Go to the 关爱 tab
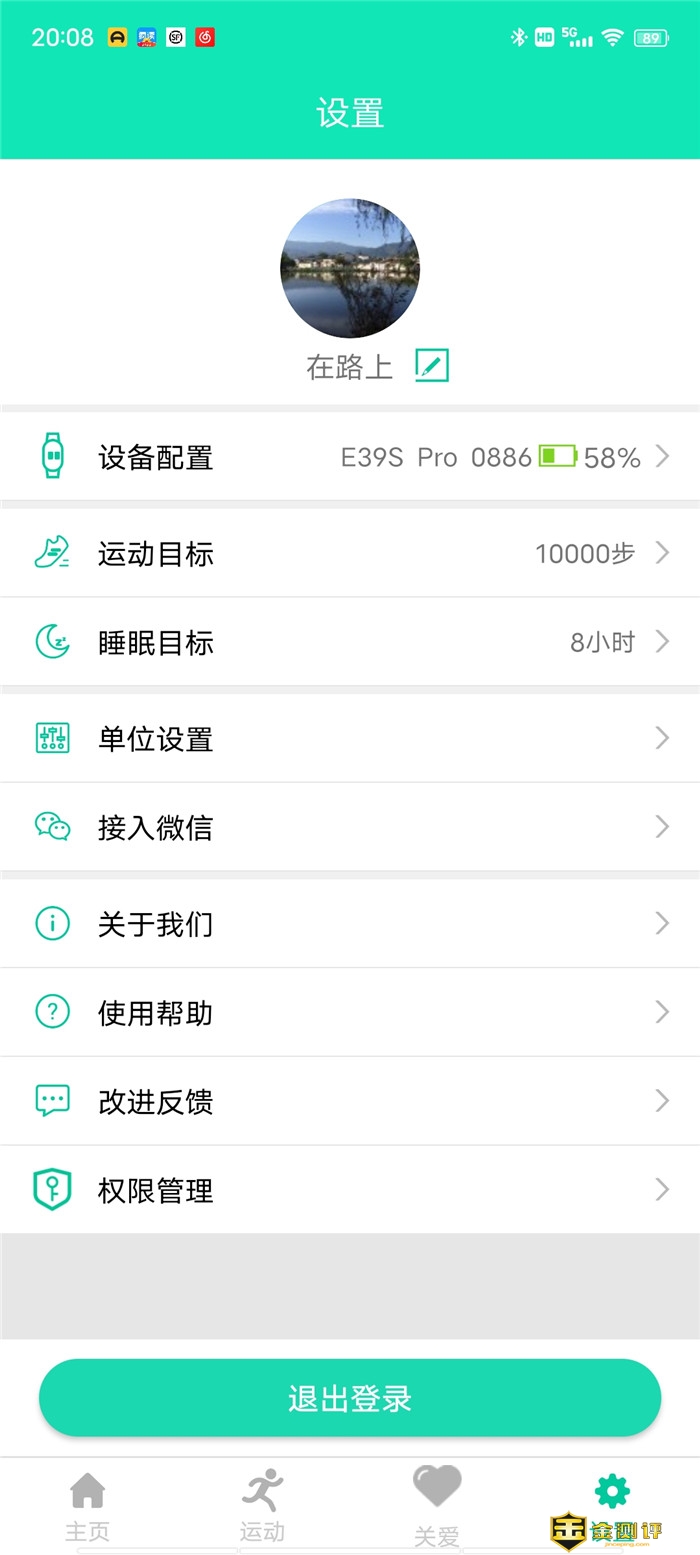This screenshot has width=700, height=1555. tap(437, 1505)
